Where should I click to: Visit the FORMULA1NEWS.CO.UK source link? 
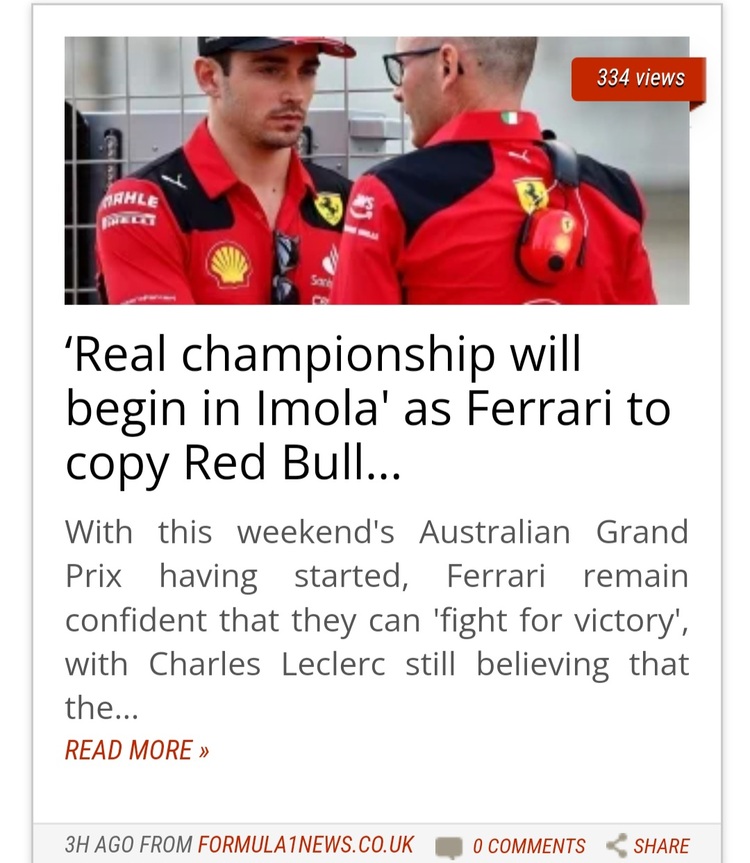[x=305, y=845]
